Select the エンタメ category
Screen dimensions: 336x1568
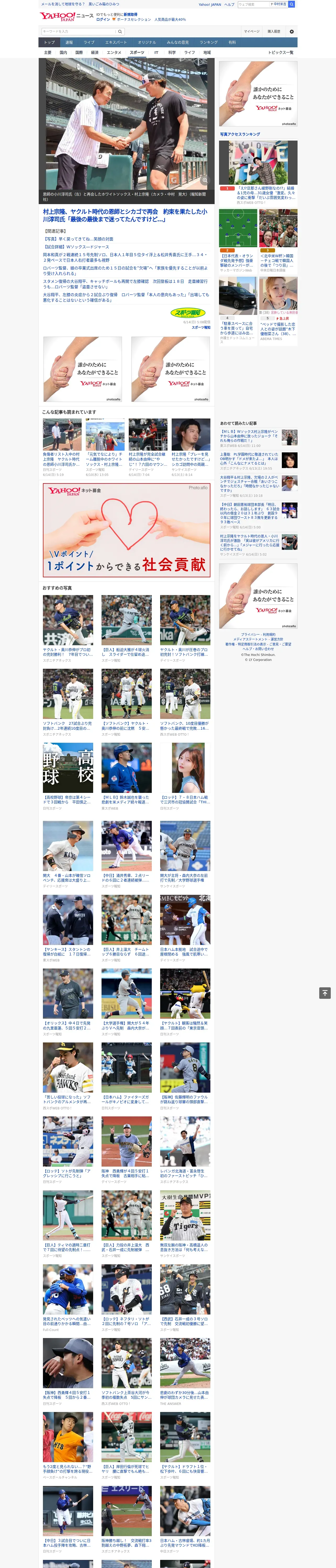click(114, 52)
